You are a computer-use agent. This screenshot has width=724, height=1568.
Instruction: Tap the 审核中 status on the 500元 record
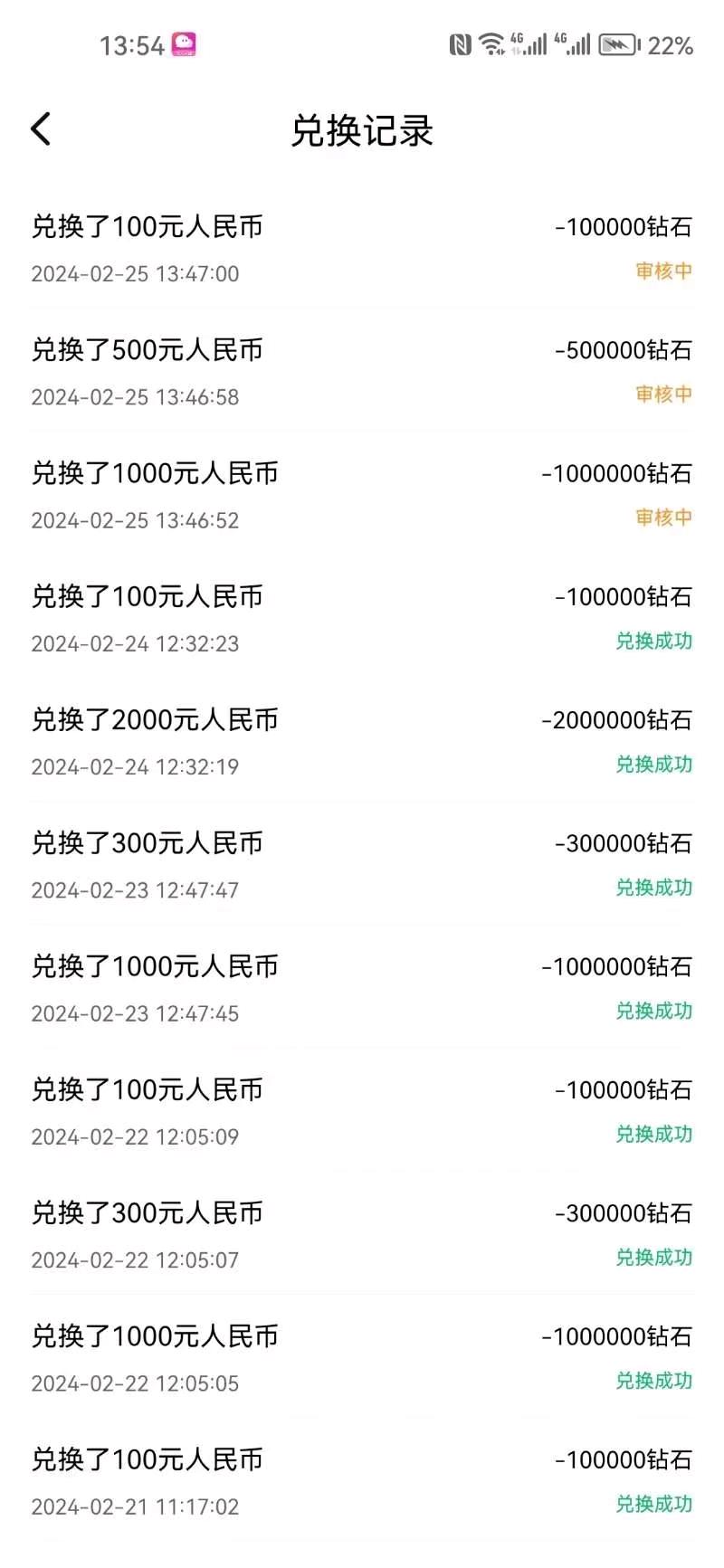click(662, 393)
